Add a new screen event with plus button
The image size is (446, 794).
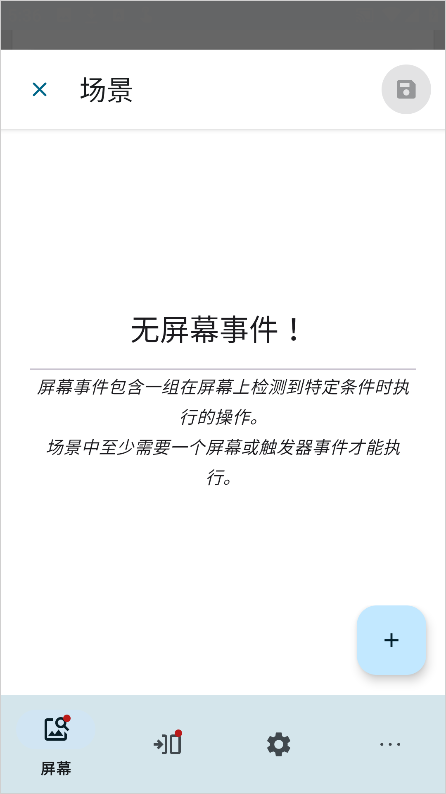pyautogui.click(x=391, y=640)
